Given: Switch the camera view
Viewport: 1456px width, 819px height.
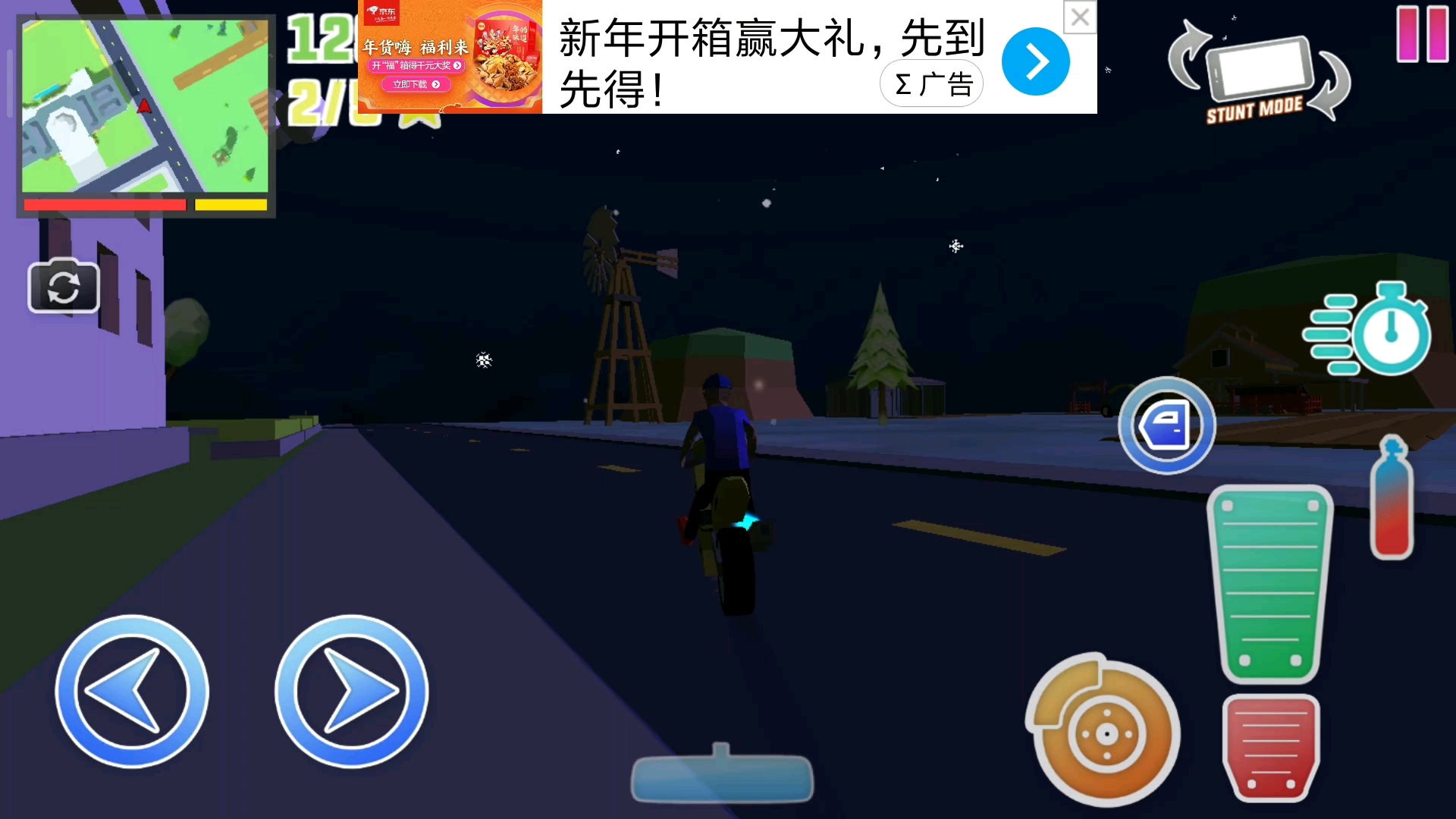Looking at the screenshot, I should 64,287.
